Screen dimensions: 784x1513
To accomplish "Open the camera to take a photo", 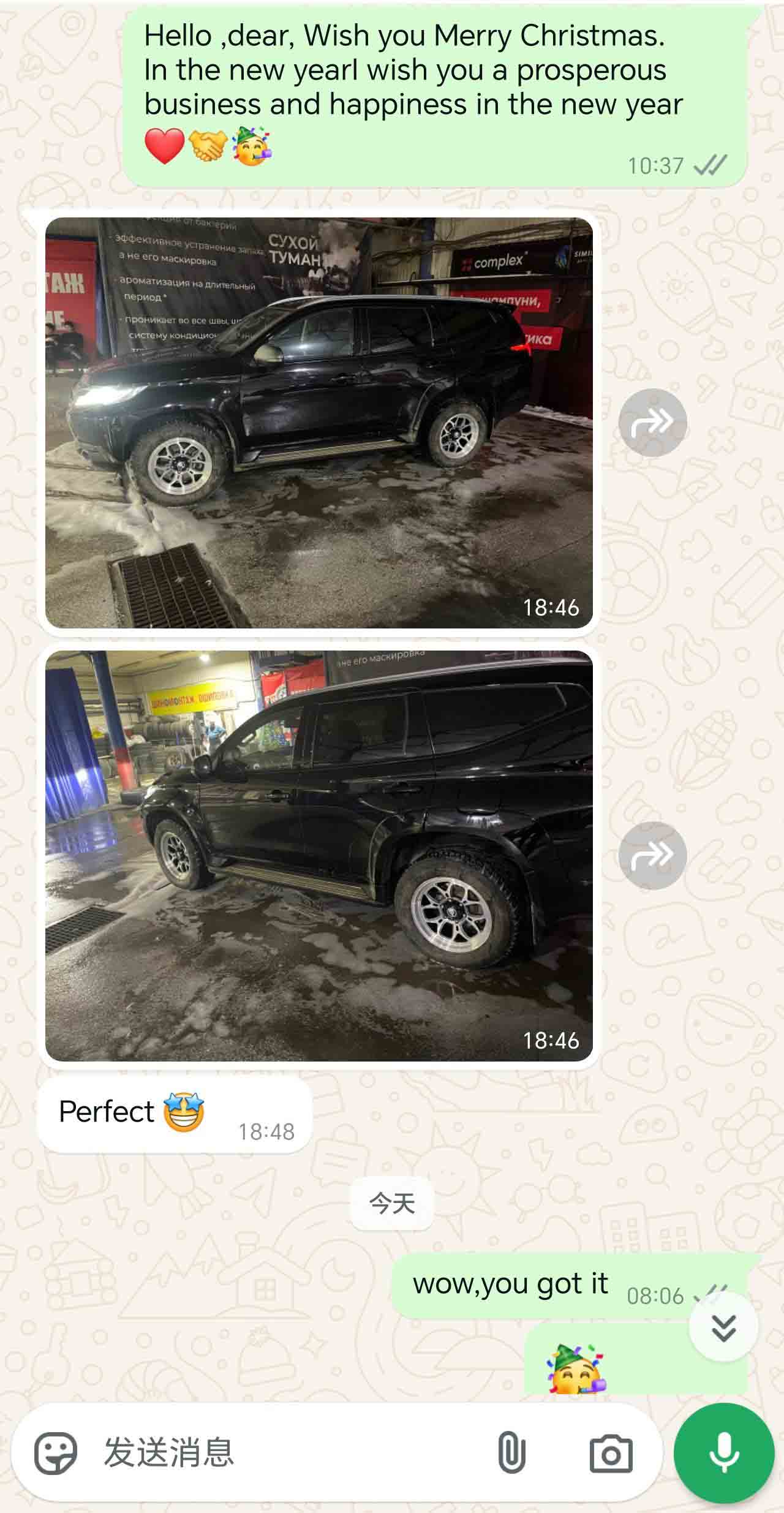I will pos(611,1453).
